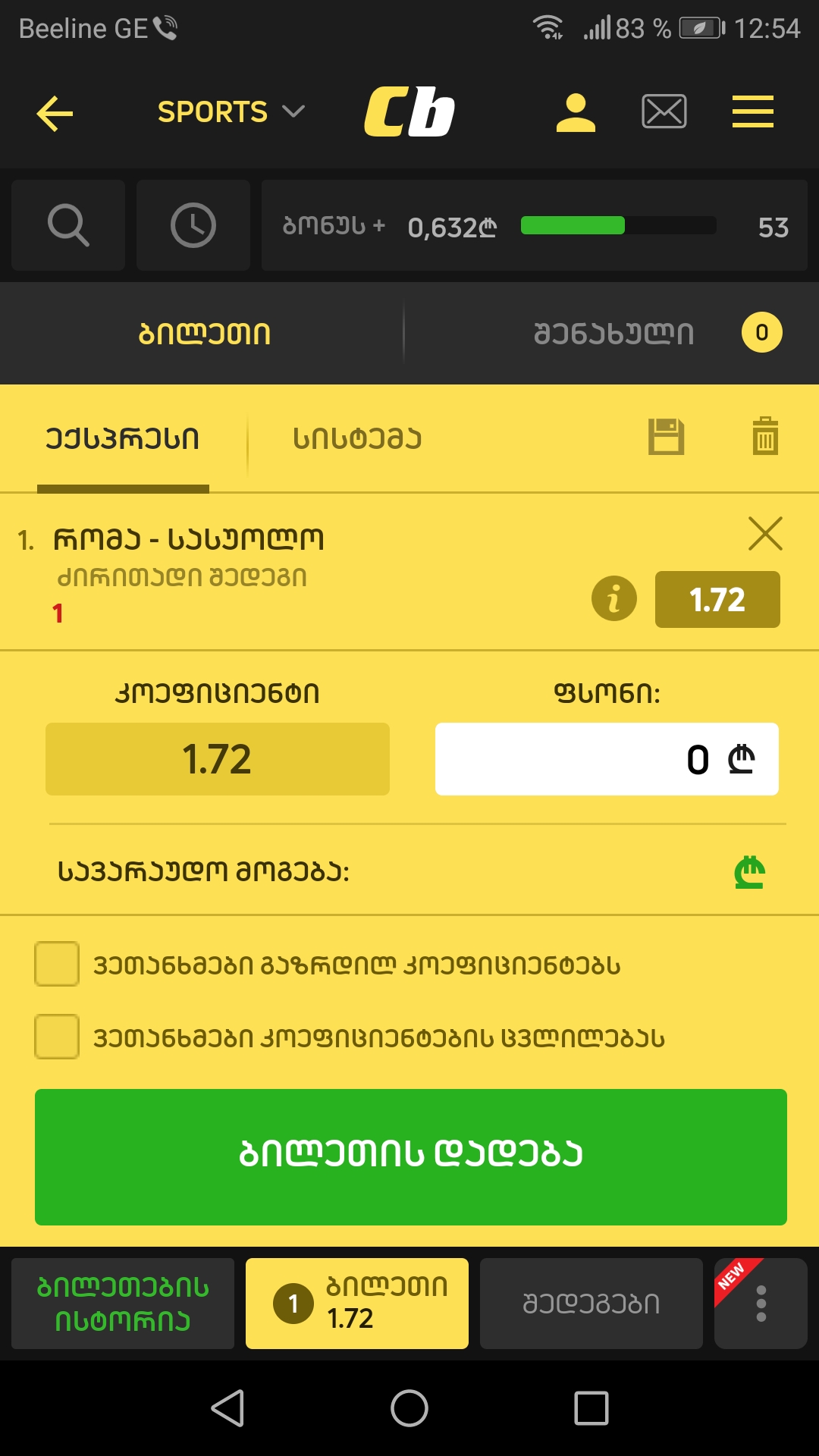Open info about the რომა - სასუოლო bet
Viewport: 819px width, 1456px height.
[x=614, y=598]
